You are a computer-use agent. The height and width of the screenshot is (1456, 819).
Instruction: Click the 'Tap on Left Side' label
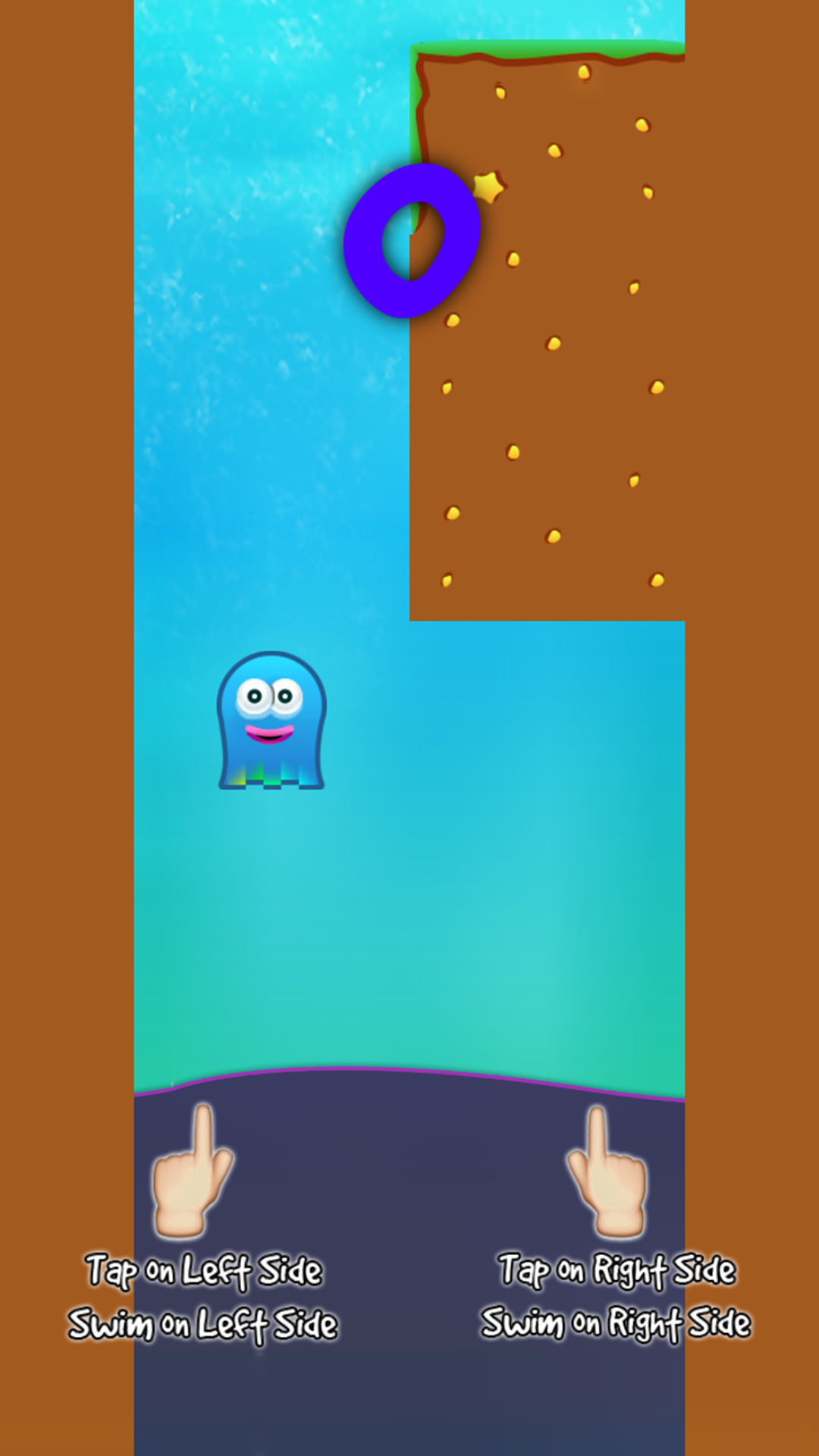point(205,1269)
